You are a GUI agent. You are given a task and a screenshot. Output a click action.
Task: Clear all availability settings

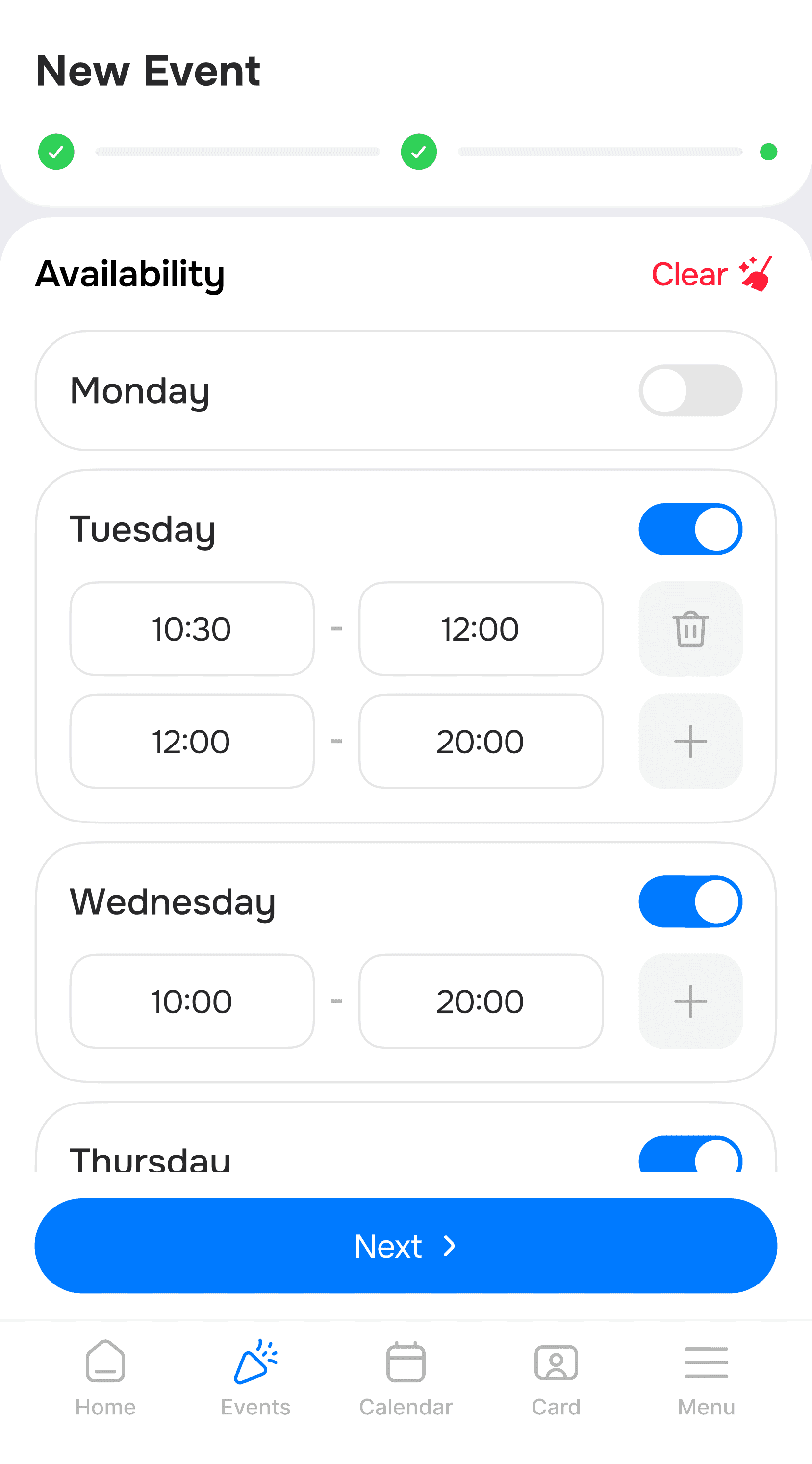711,274
